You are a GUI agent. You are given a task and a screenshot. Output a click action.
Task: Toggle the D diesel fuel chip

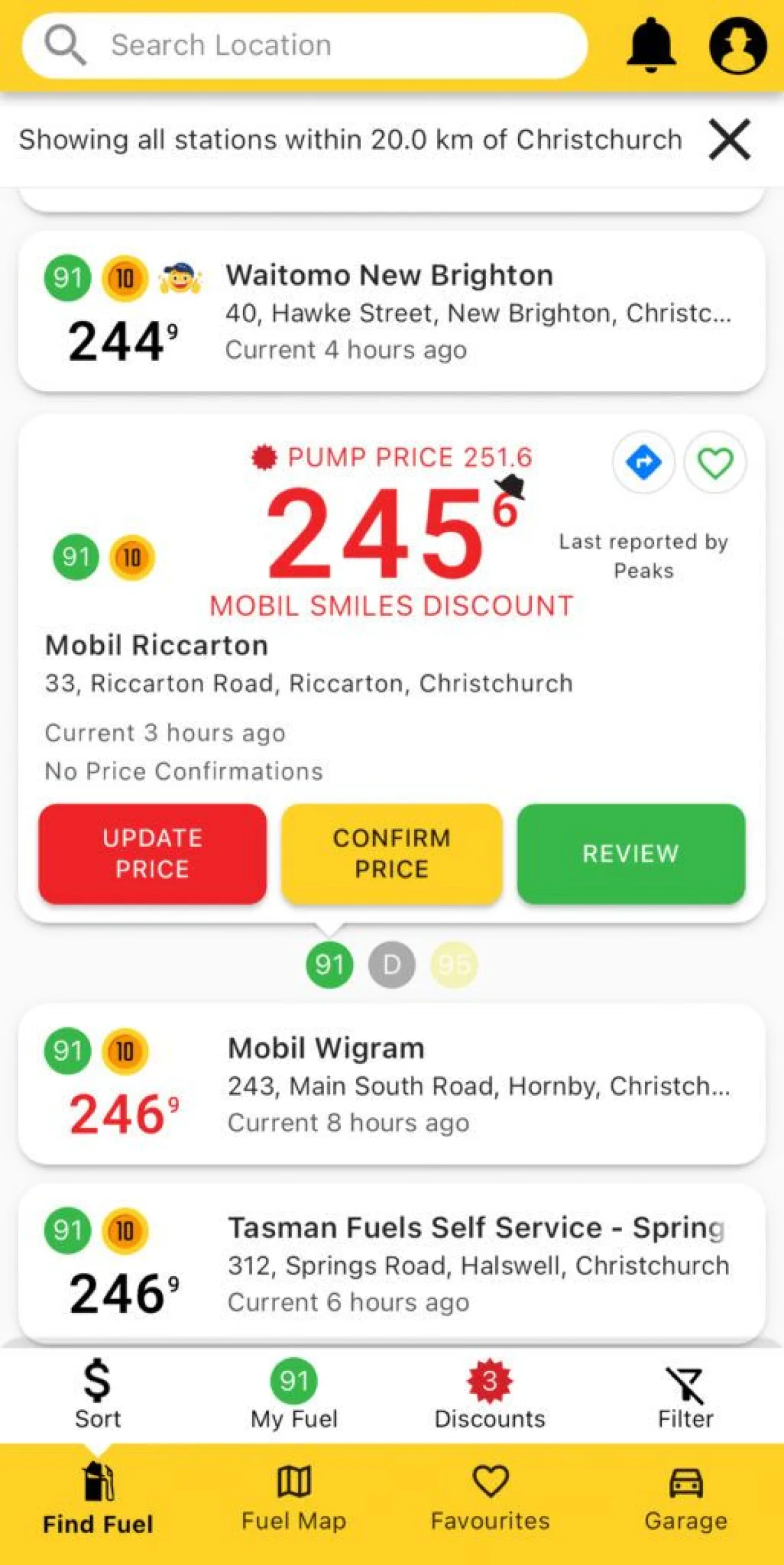point(391,964)
